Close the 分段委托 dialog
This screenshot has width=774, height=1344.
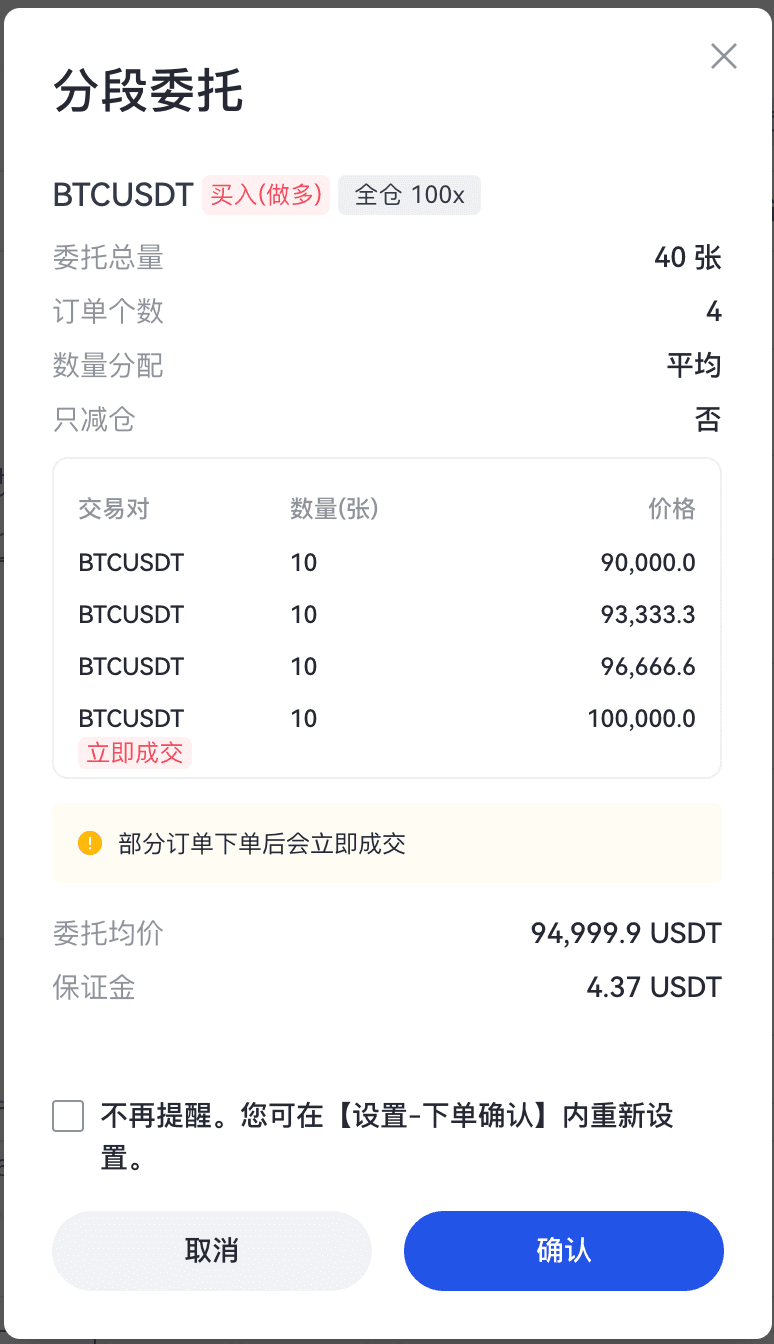(723, 57)
